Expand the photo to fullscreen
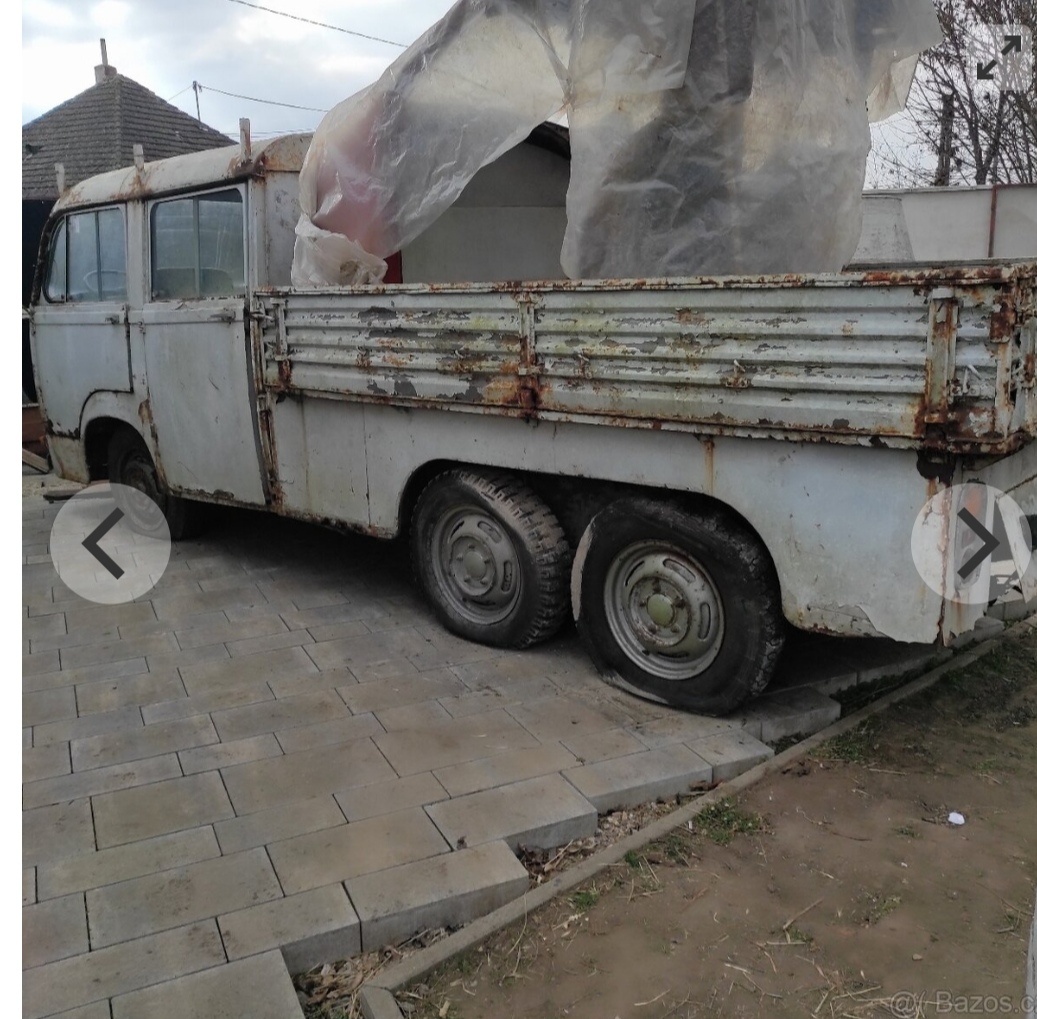This screenshot has width=1037, height=1019. pyautogui.click(x=998, y=58)
